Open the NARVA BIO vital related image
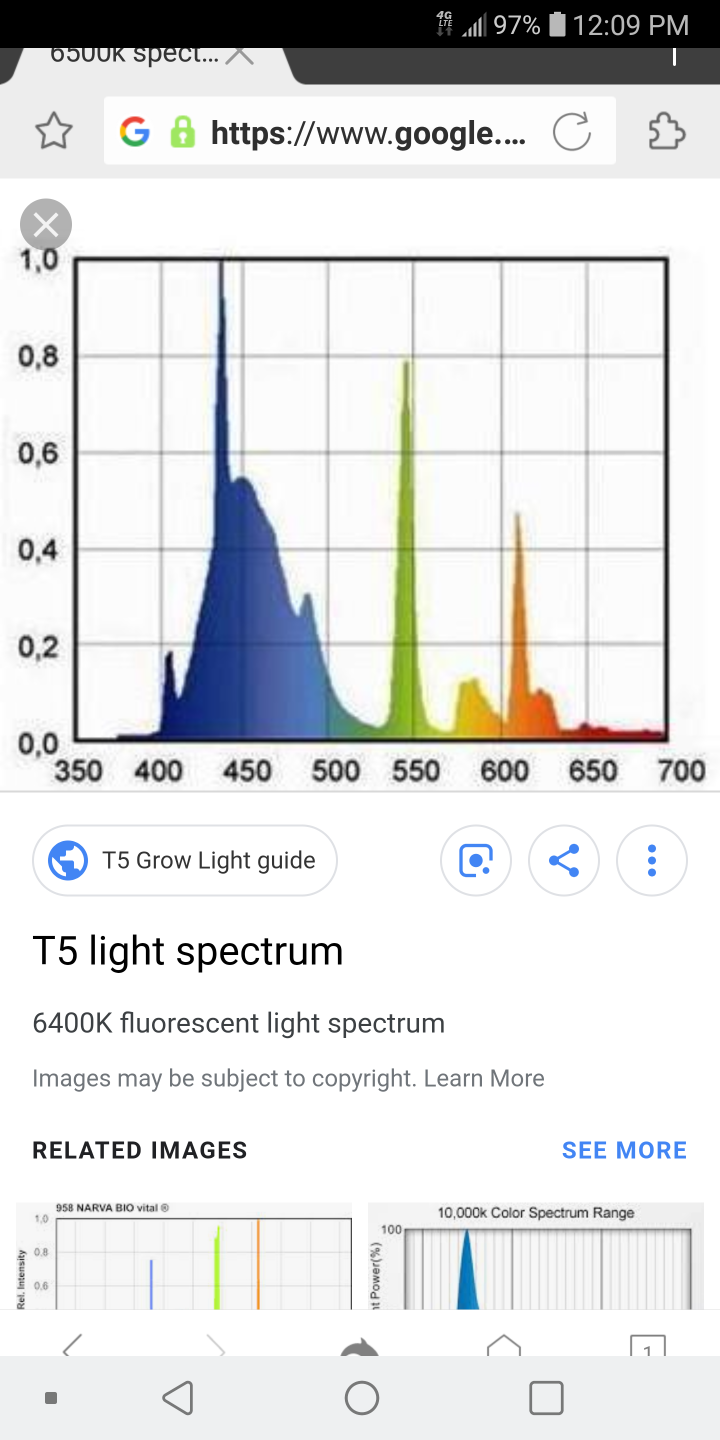Viewport: 720px width, 1440px height. (184, 1255)
